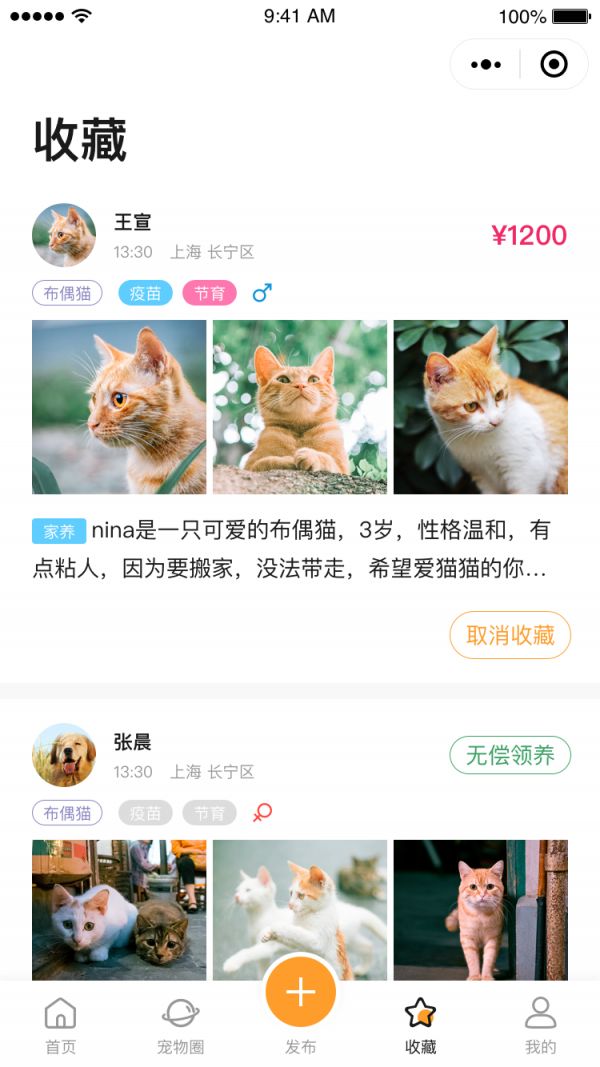Open the 我的 tab
This screenshot has height=1067, width=600.
[x=540, y=1025]
